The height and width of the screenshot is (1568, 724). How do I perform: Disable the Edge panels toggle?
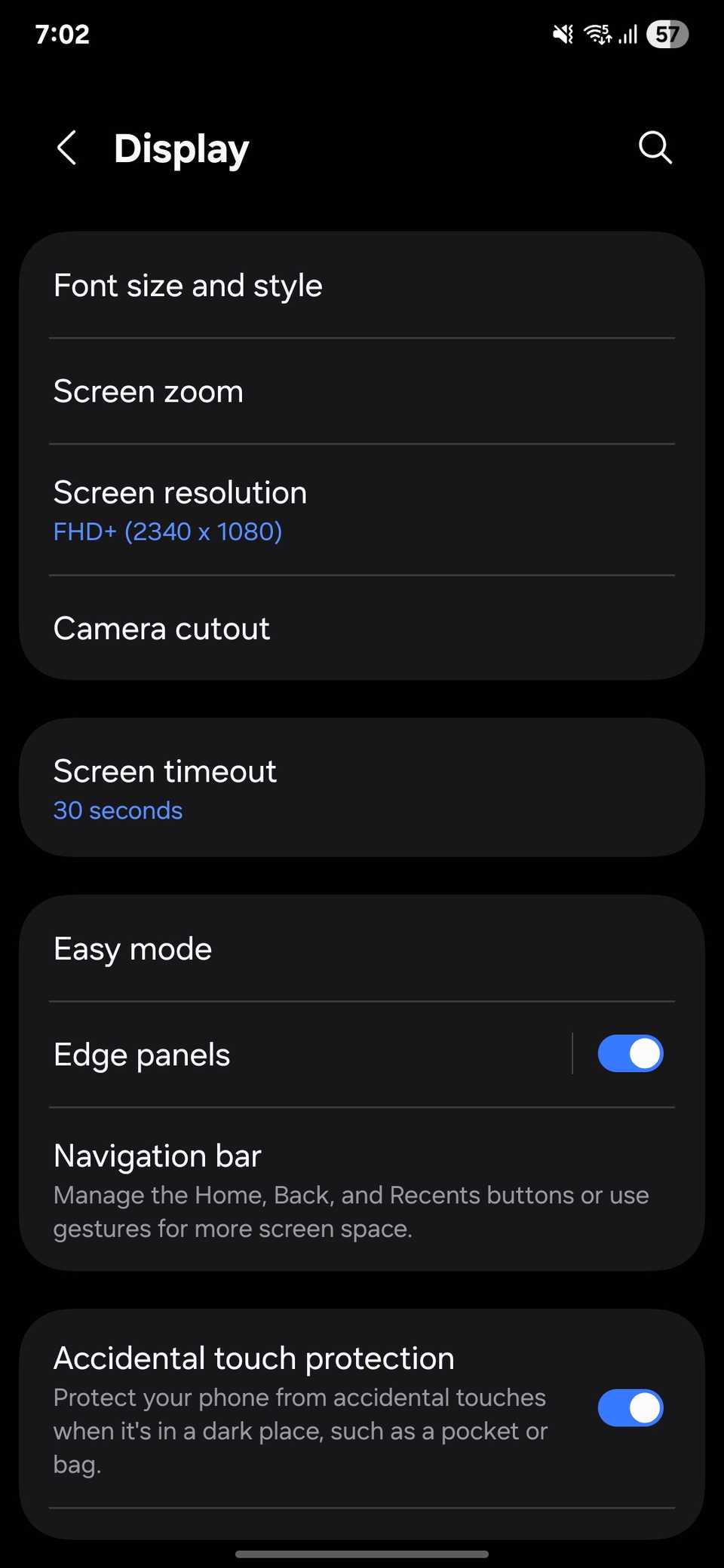coord(630,1053)
